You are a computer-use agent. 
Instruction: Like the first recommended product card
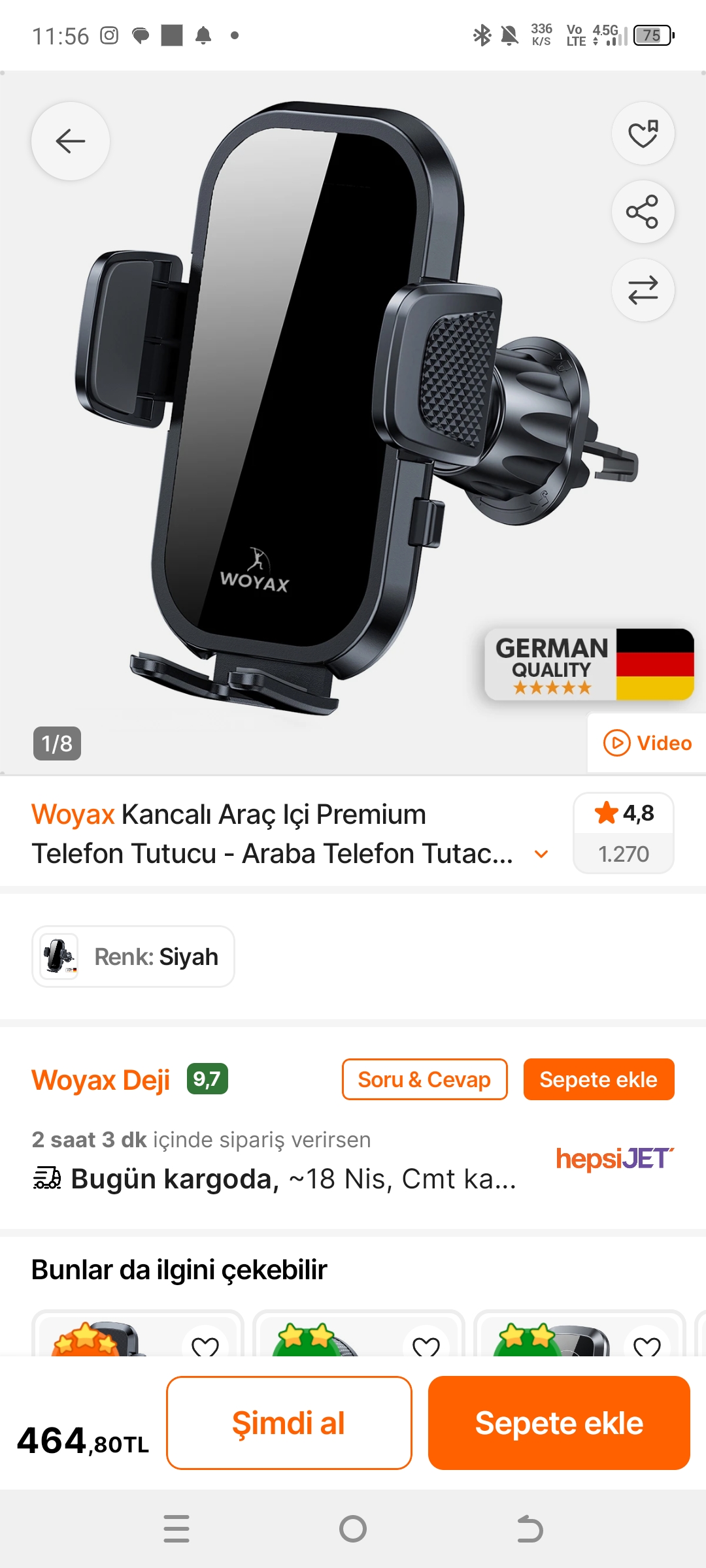pyautogui.click(x=205, y=1346)
